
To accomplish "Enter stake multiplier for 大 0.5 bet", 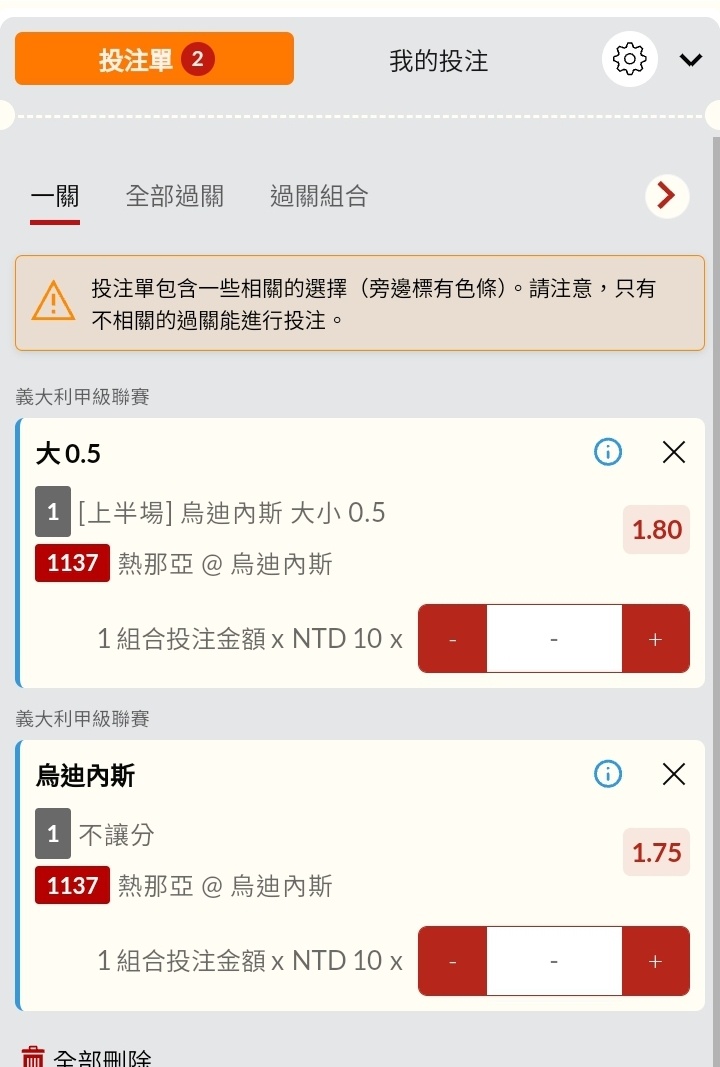I will 554,639.
